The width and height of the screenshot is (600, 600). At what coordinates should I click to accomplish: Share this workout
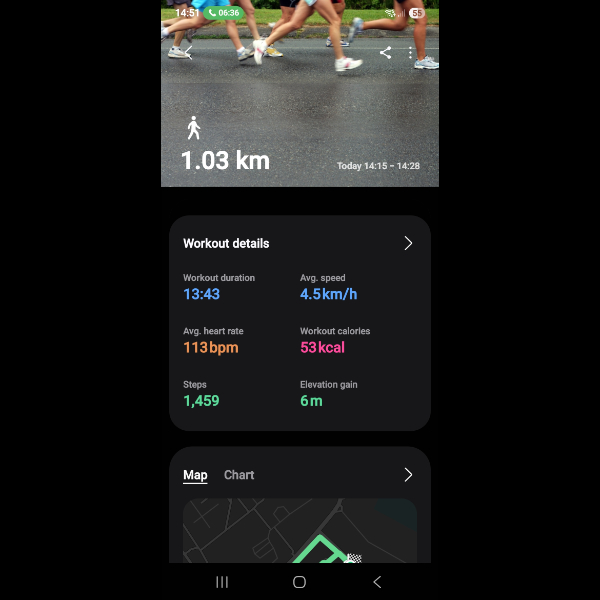pos(385,53)
